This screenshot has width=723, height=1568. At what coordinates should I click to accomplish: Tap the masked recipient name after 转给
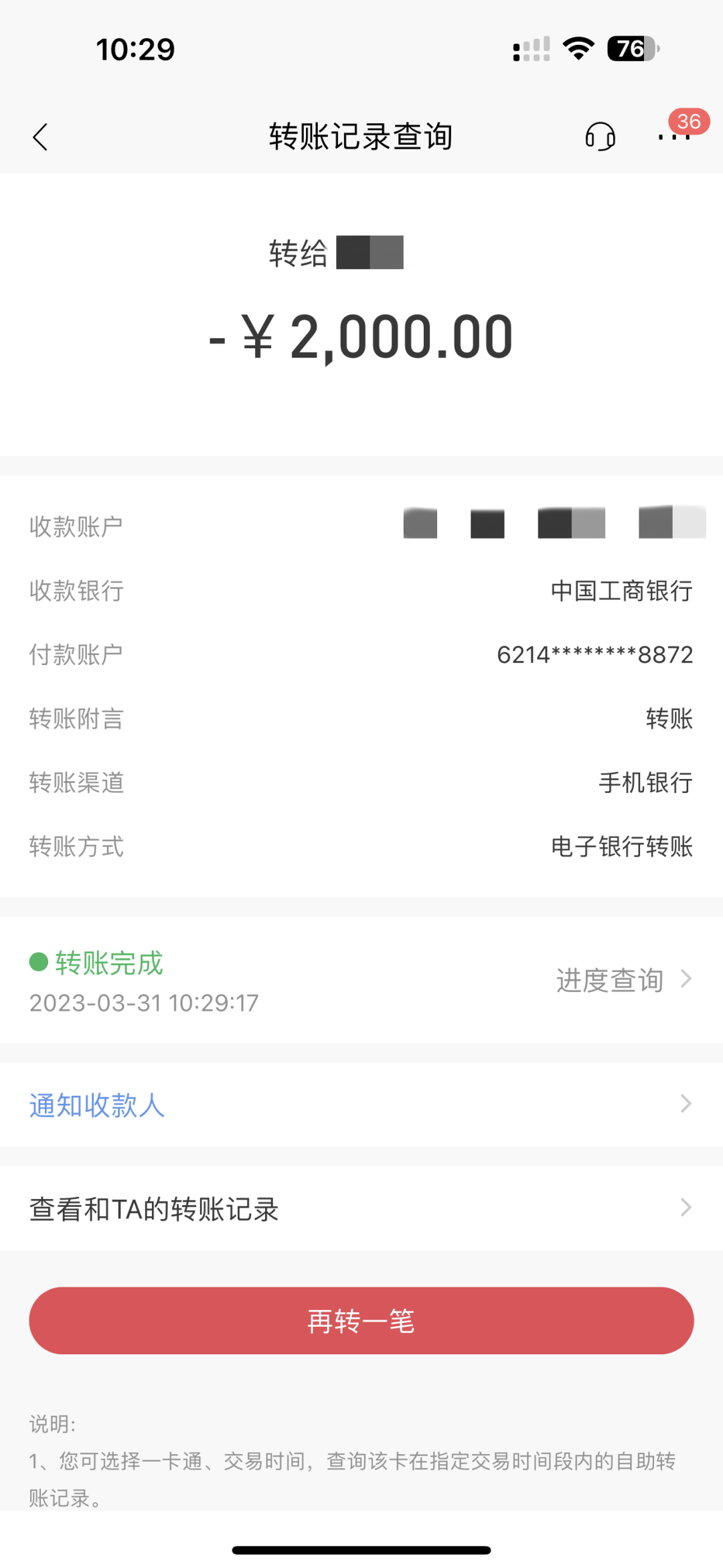pyautogui.click(x=372, y=253)
